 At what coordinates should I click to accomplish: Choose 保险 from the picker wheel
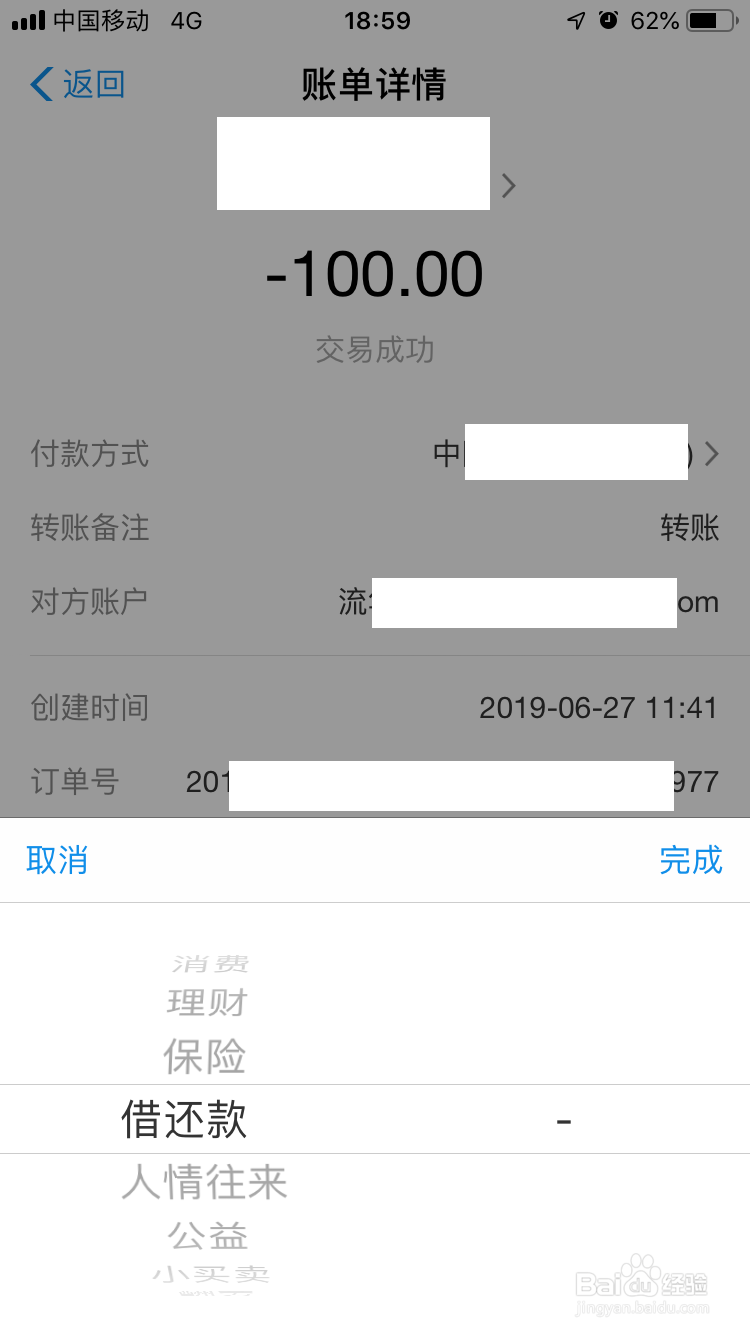(204, 1057)
